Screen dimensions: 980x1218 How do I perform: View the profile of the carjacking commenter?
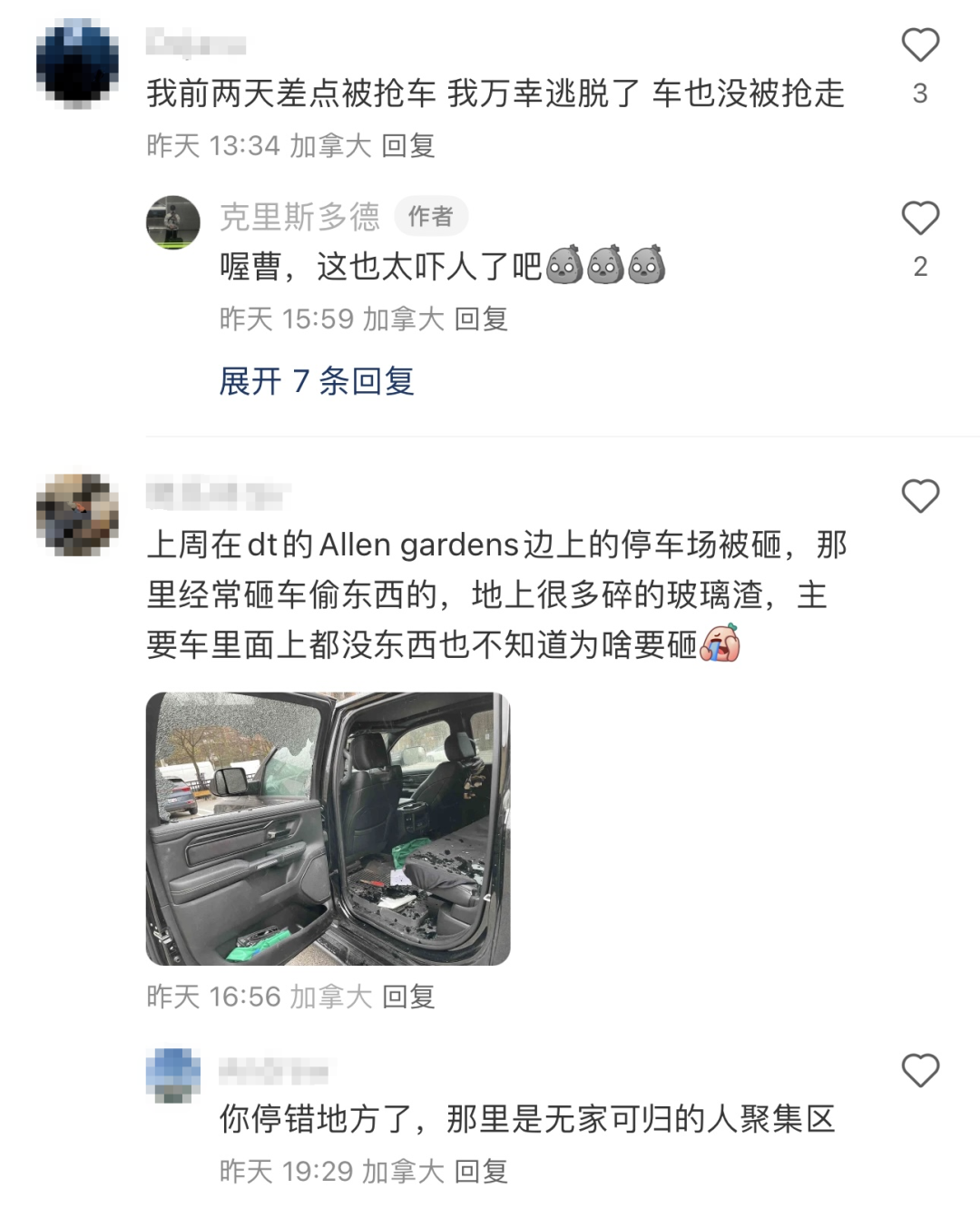coord(77,64)
